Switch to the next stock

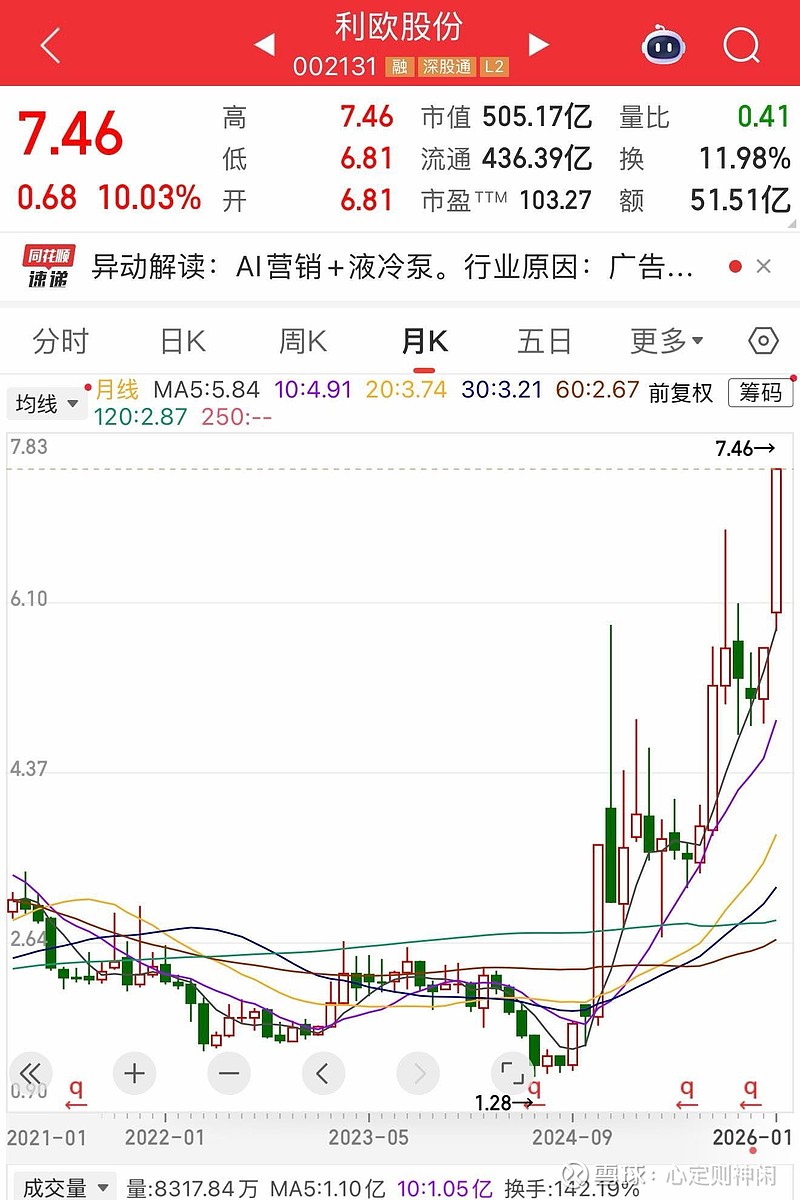pos(539,45)
